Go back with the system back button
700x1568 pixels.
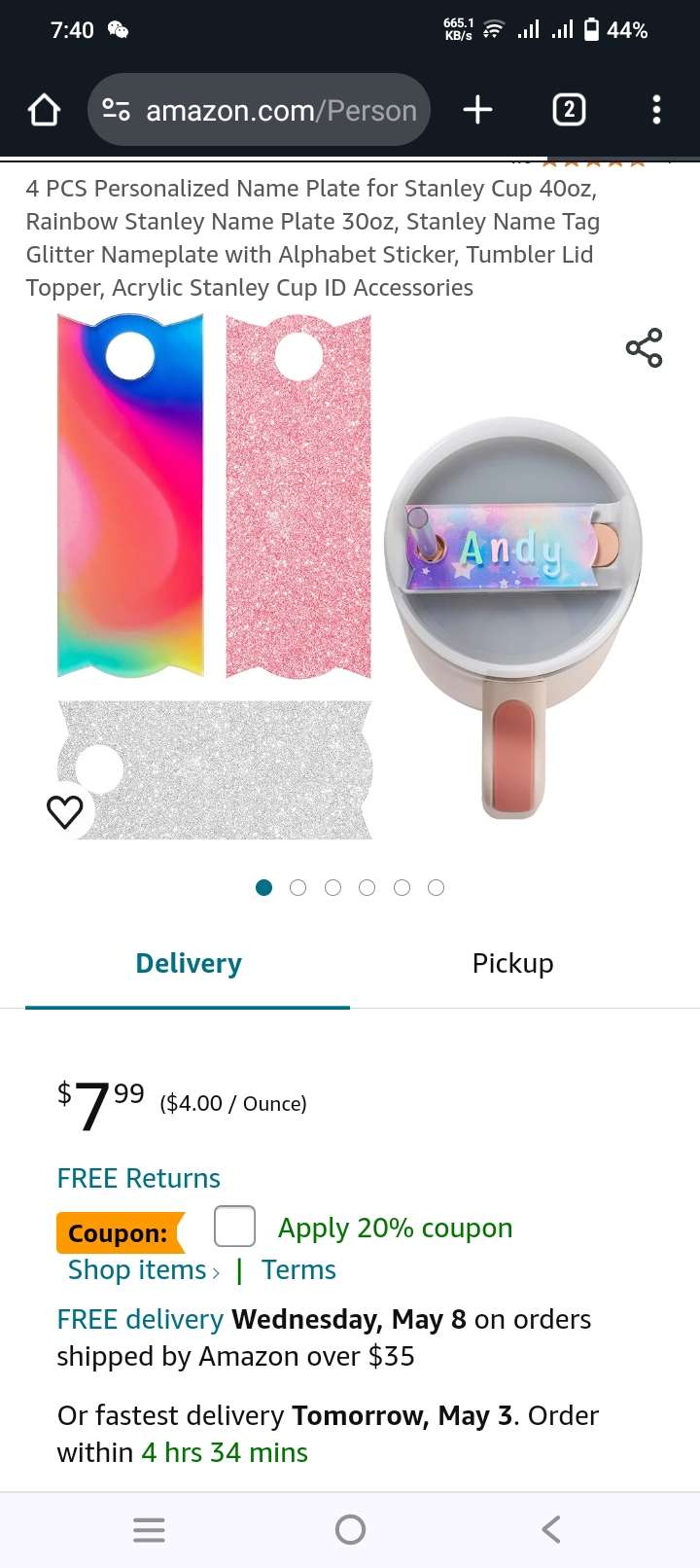click(551, 1529)
